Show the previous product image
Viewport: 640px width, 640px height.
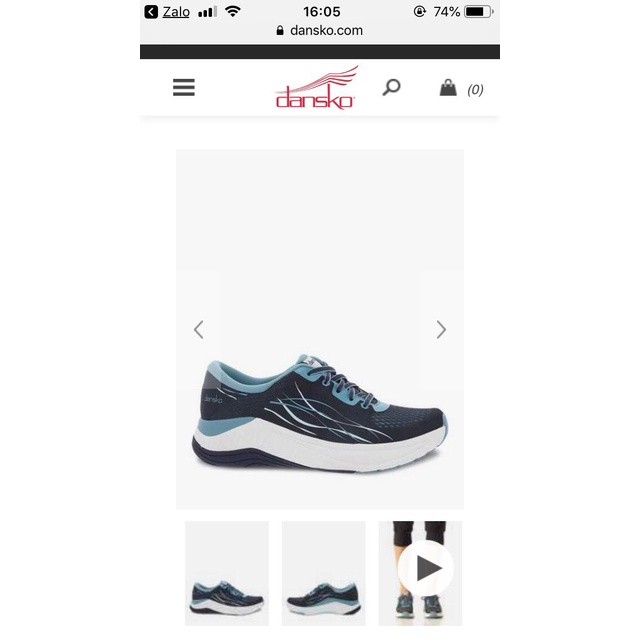pyautogui.click(x=198, y=329)
